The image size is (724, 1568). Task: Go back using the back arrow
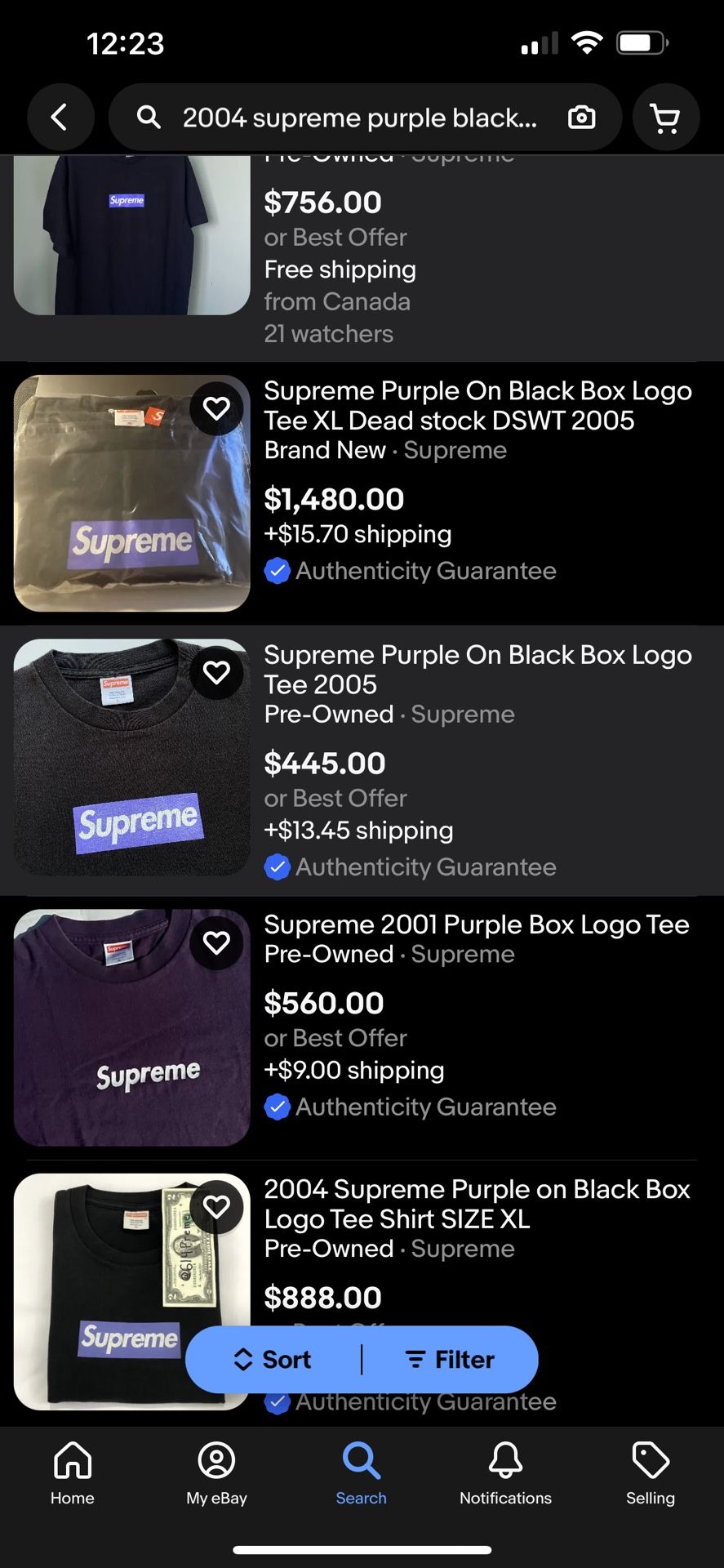point(60,118)
